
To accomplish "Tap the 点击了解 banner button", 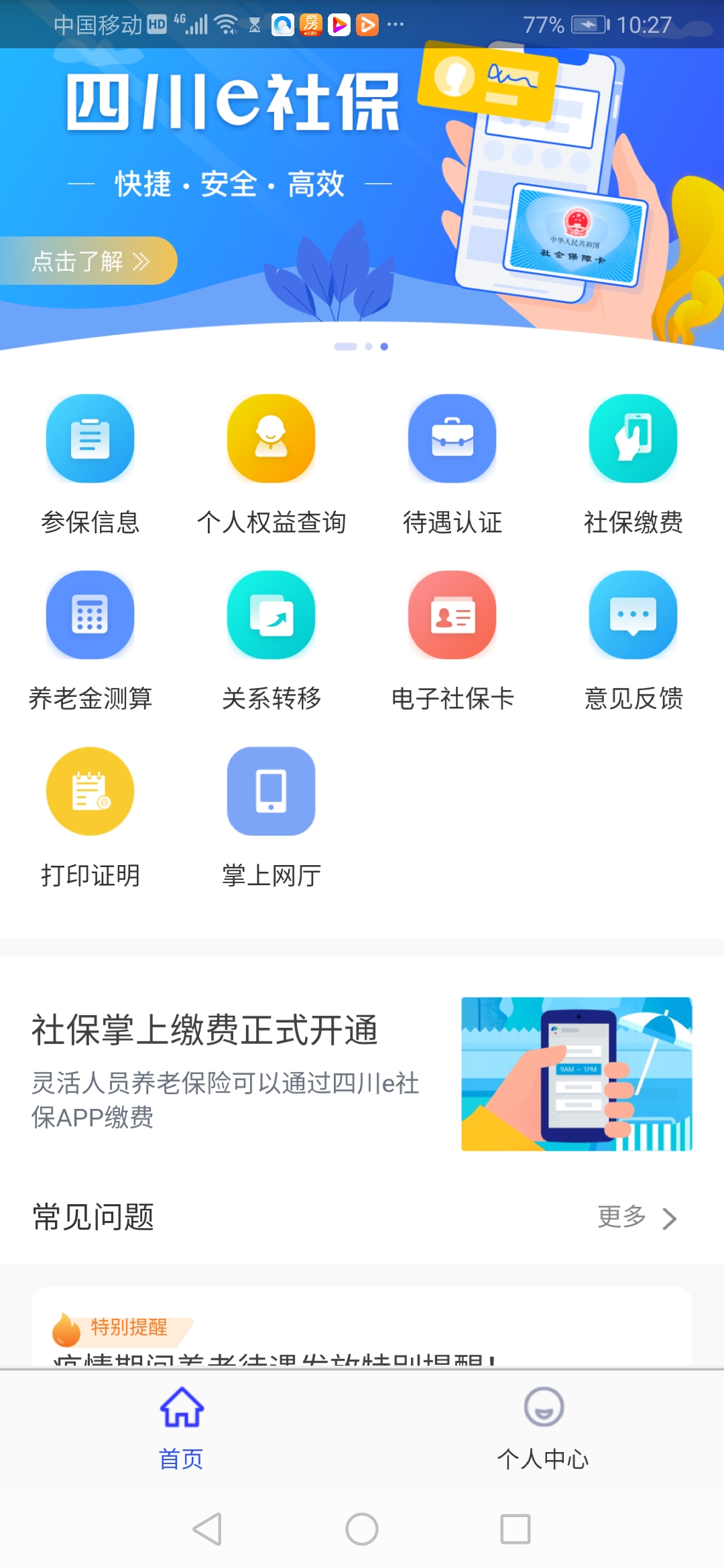I will 89,261.
